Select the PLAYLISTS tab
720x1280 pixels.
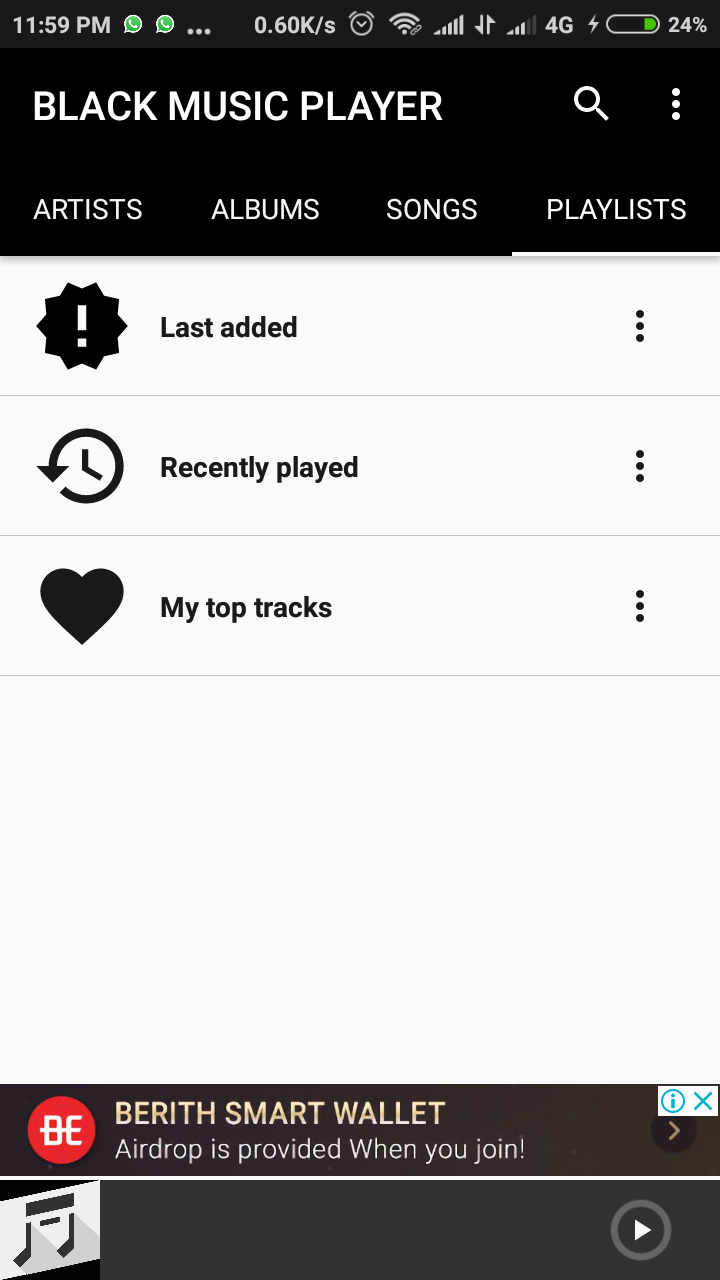click(616, 210)
